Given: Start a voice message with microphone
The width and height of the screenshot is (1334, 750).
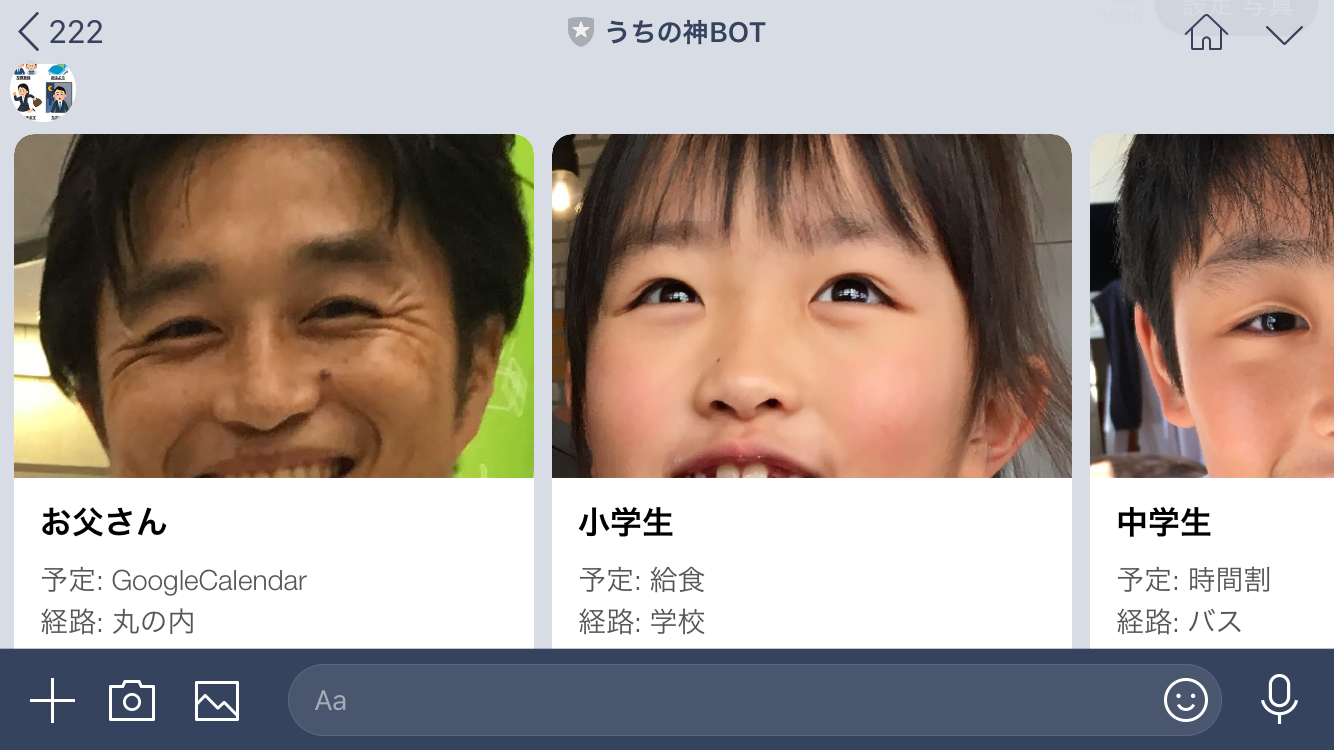Looking at the screenshot, I should [x=1279, y=699].
